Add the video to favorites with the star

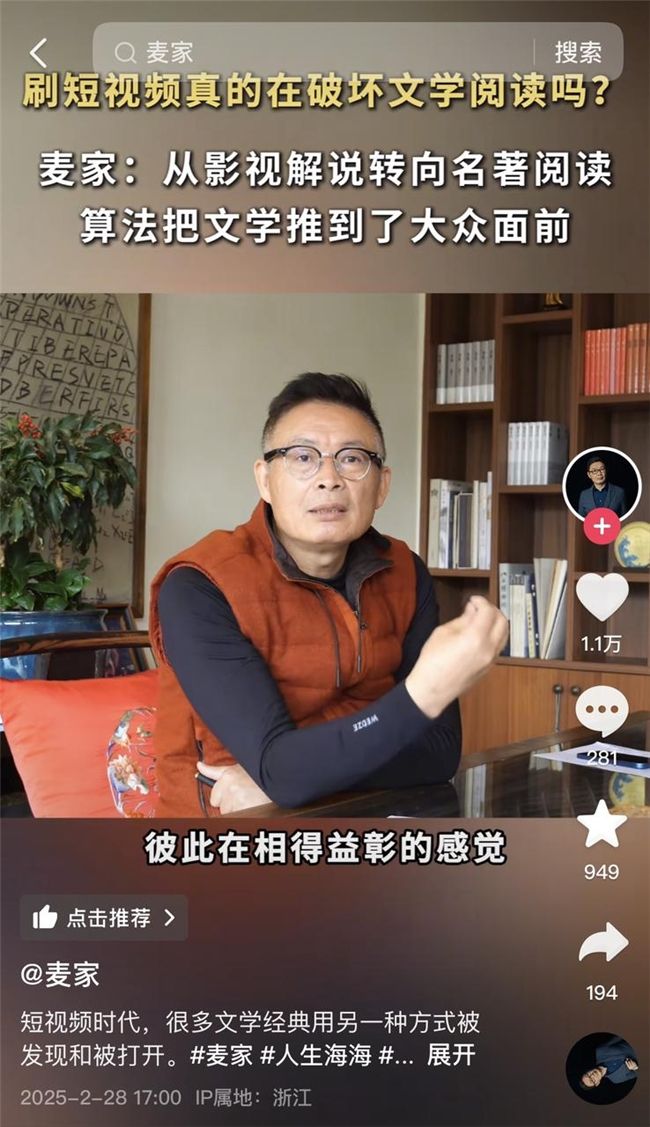pos(602,826)
